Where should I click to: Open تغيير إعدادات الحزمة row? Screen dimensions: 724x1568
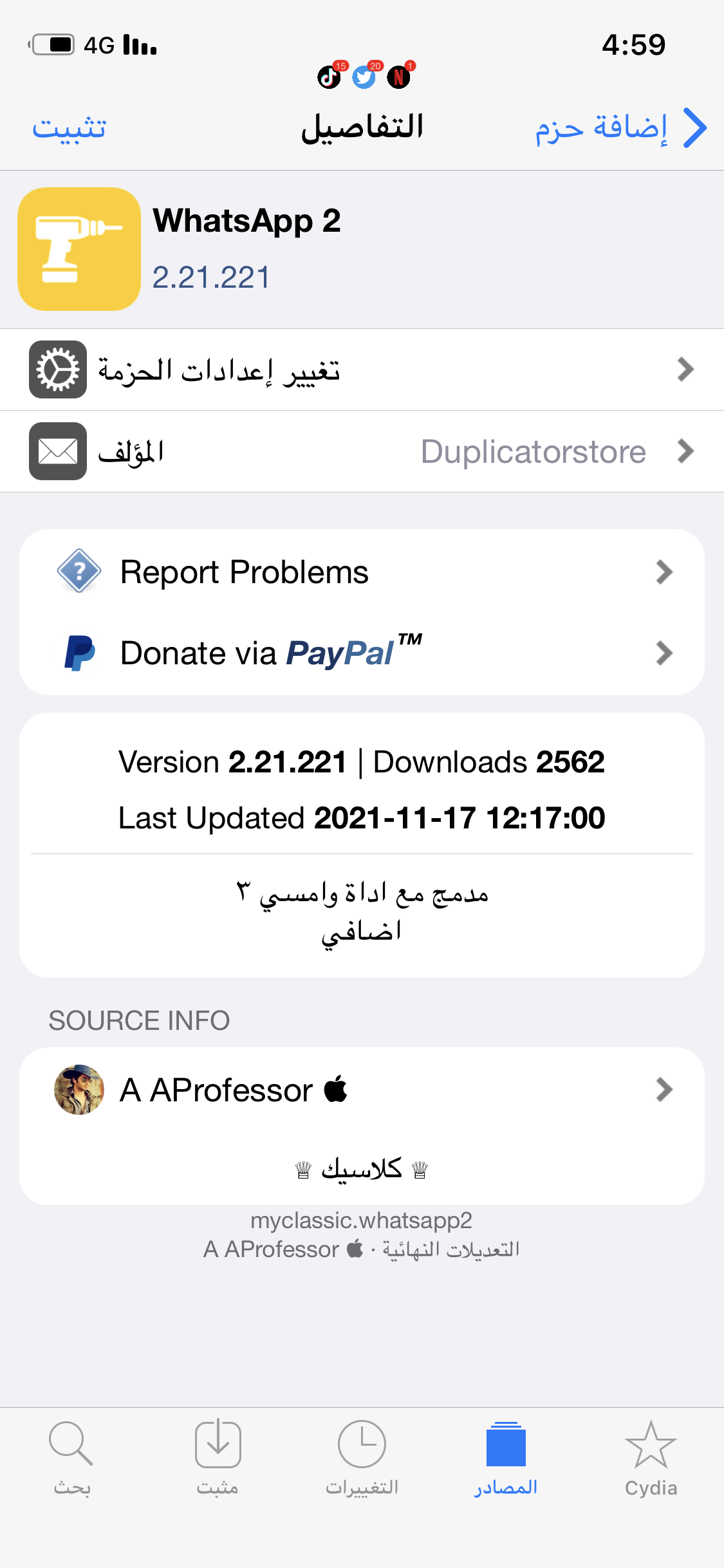coord(362,369)
